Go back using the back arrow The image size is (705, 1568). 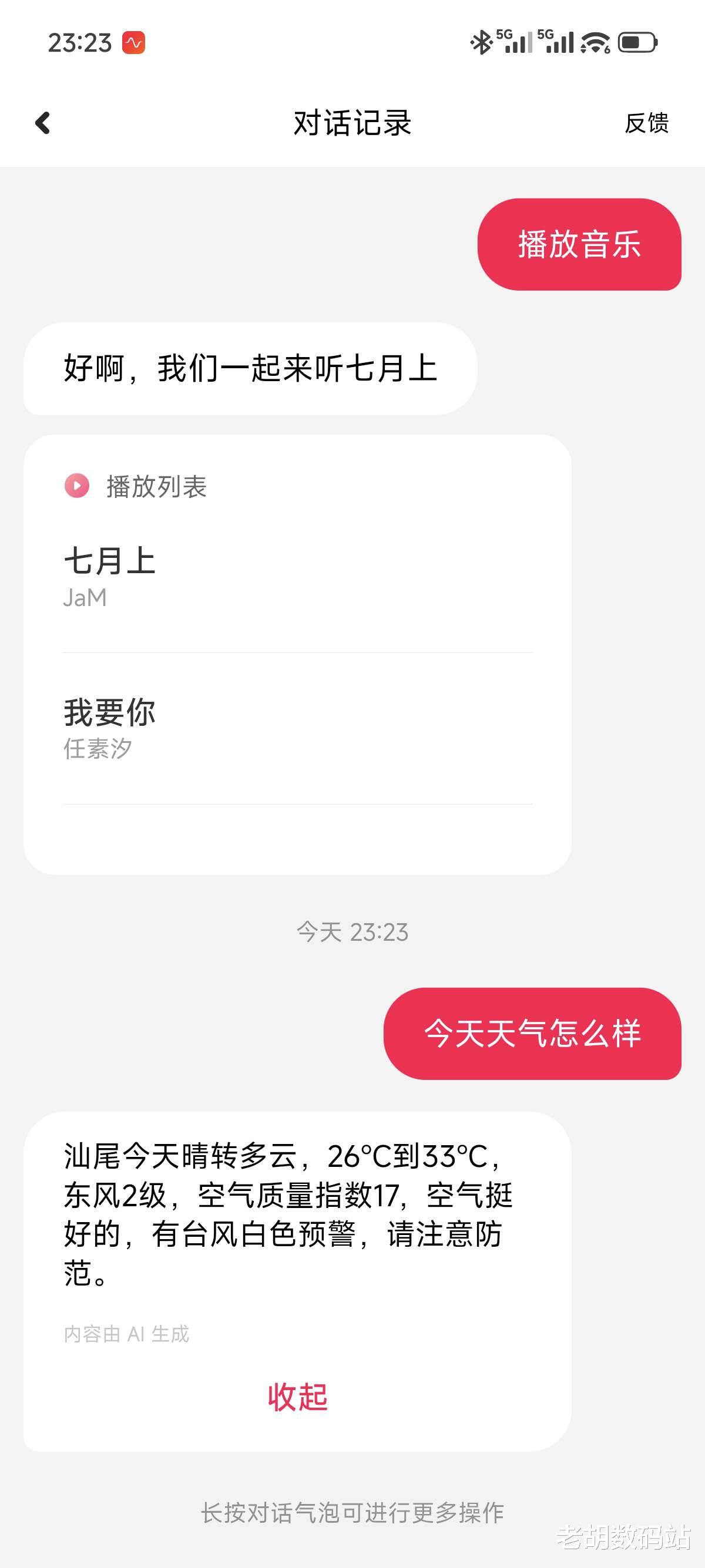point(43,123)
